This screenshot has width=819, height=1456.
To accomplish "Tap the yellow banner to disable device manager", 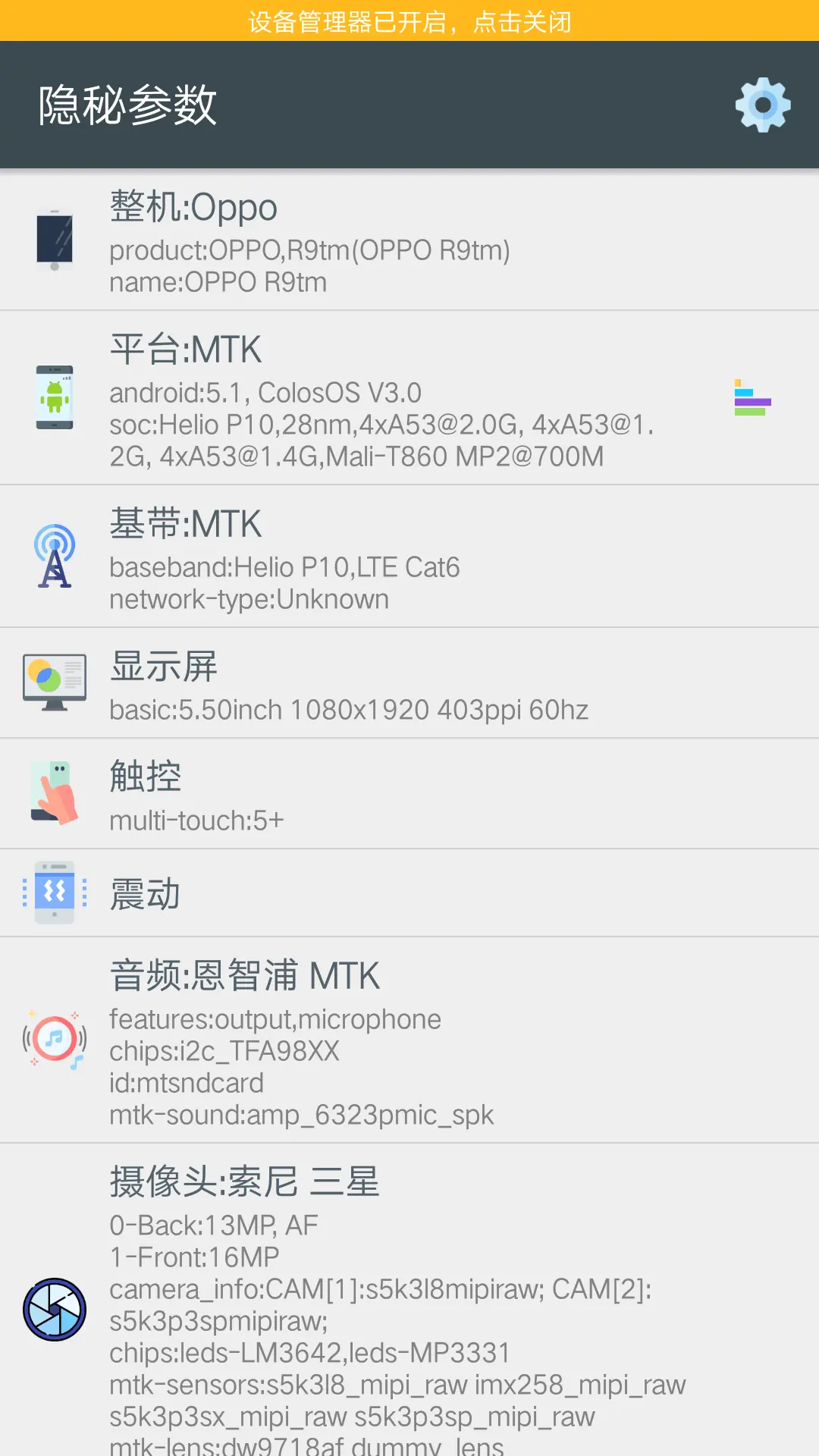I will pyautogui.click(x=409, y=23).
